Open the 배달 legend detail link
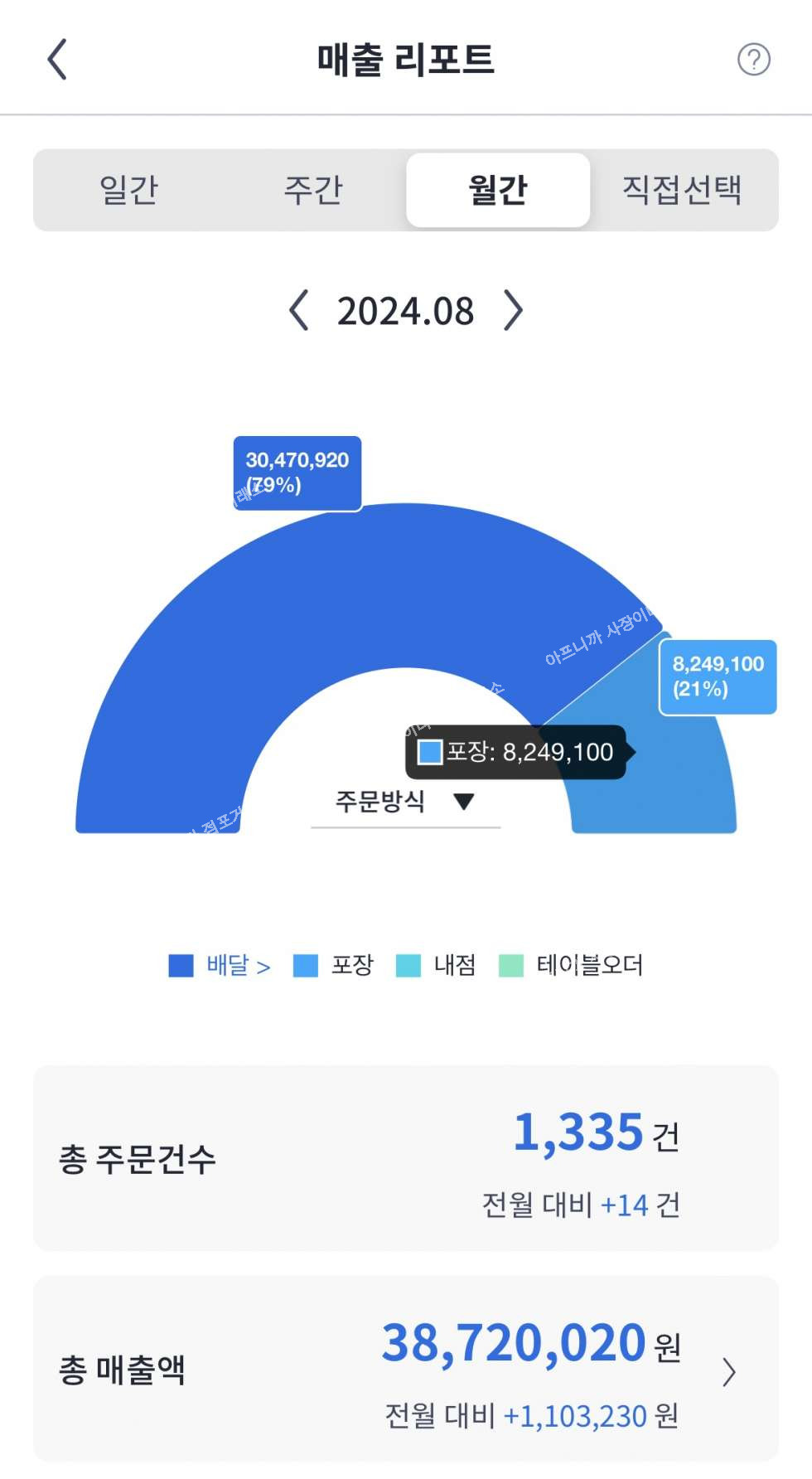Screen dimensions: 812x1479 (220, 965)
